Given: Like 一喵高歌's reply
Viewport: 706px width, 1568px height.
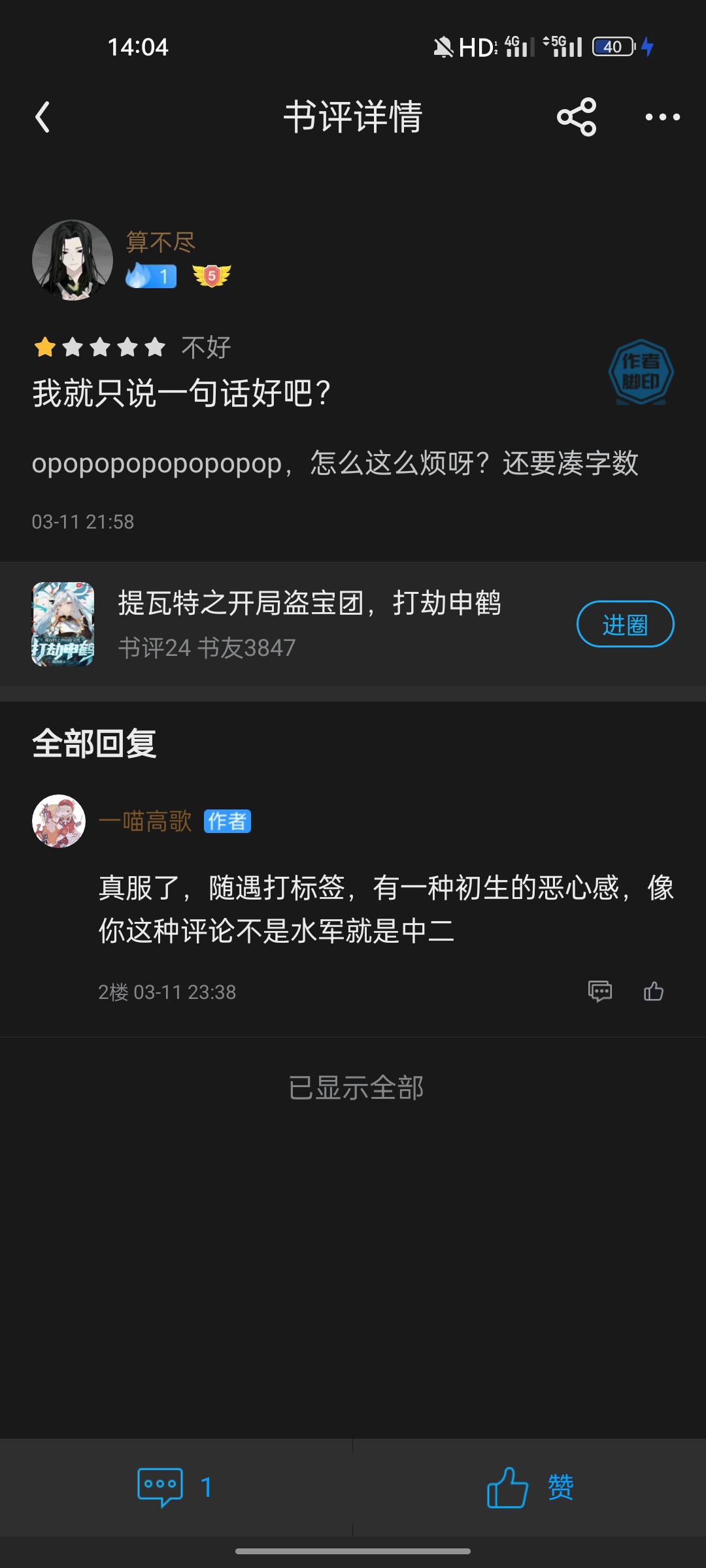Looking at the screenshot, I should point(653,991).
